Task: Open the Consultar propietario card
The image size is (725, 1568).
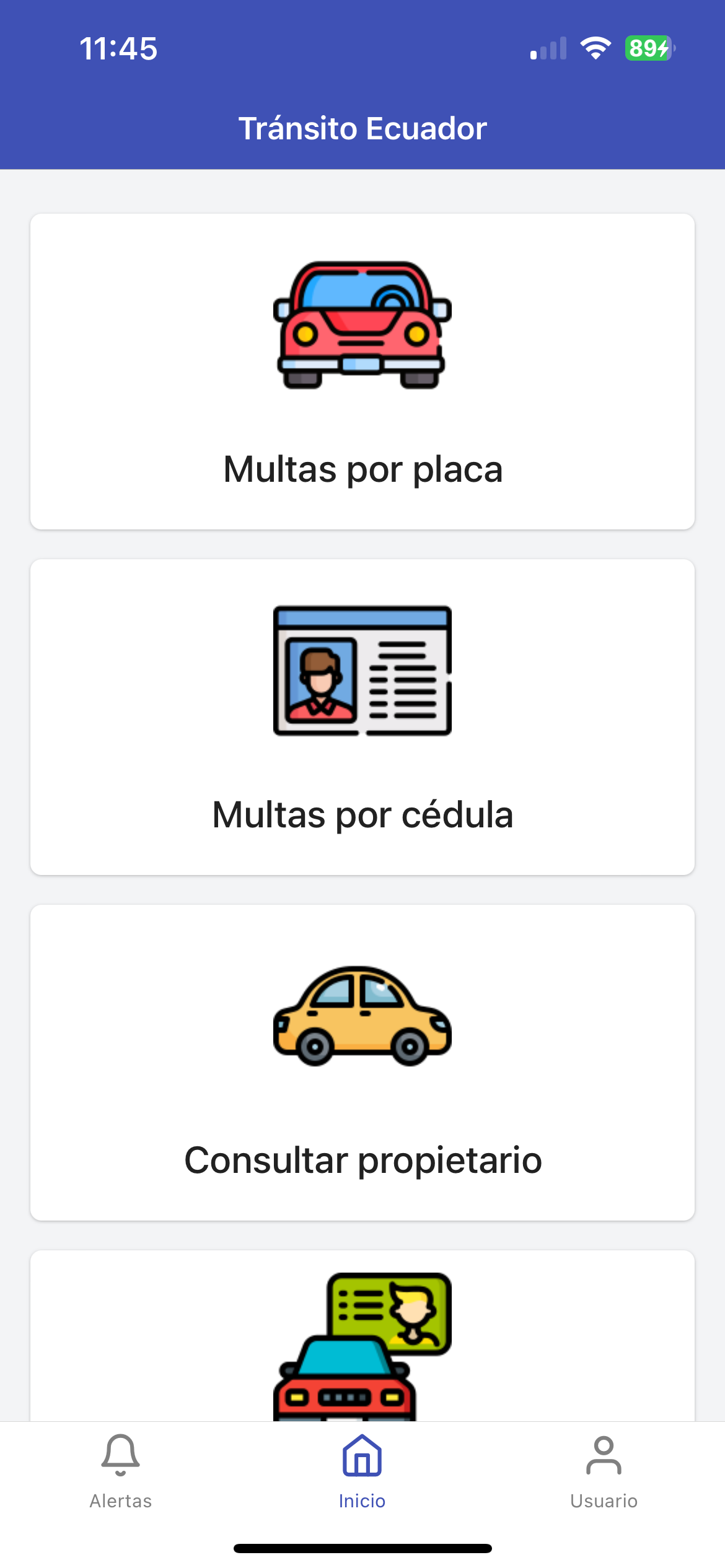Action: pos(362,1063)
